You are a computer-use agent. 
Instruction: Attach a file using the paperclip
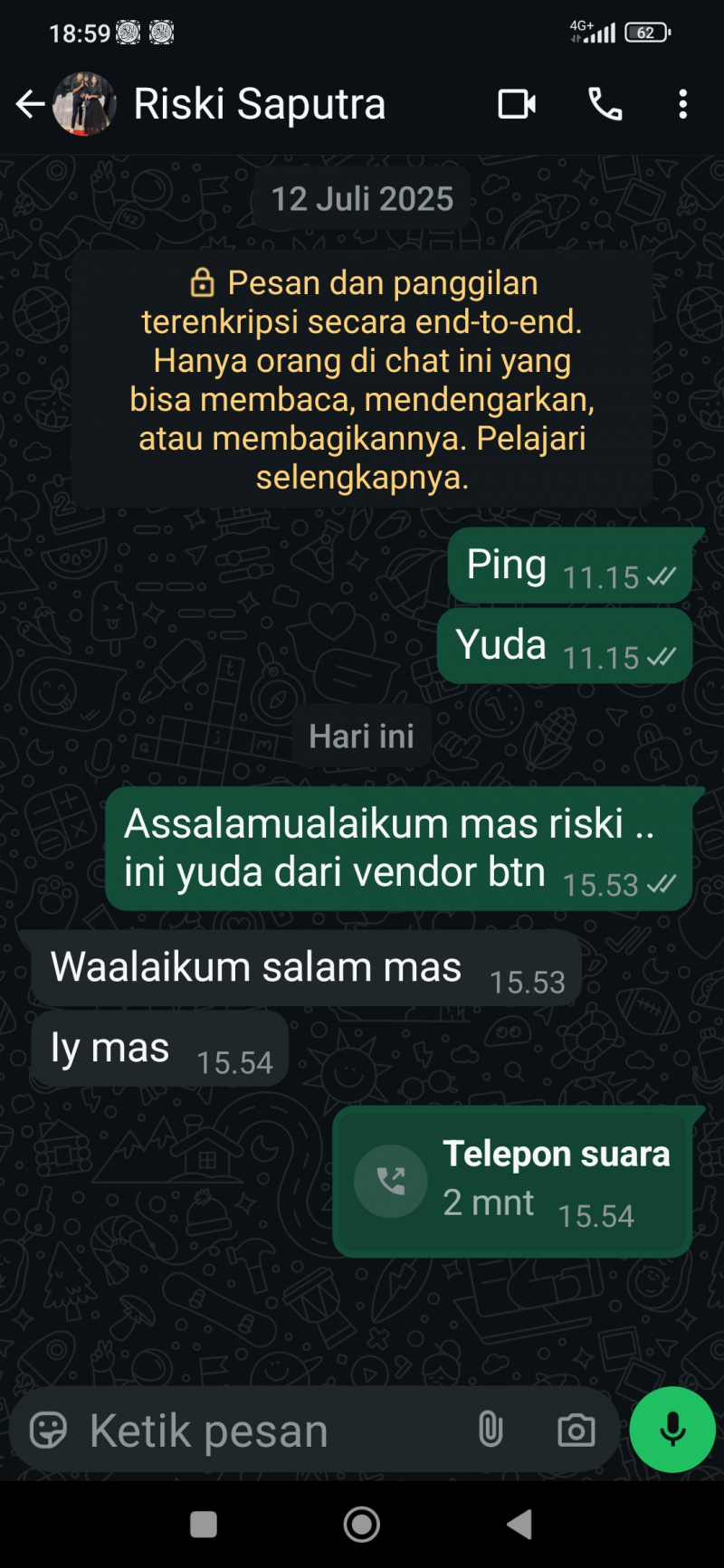[x=490, y=1430]
